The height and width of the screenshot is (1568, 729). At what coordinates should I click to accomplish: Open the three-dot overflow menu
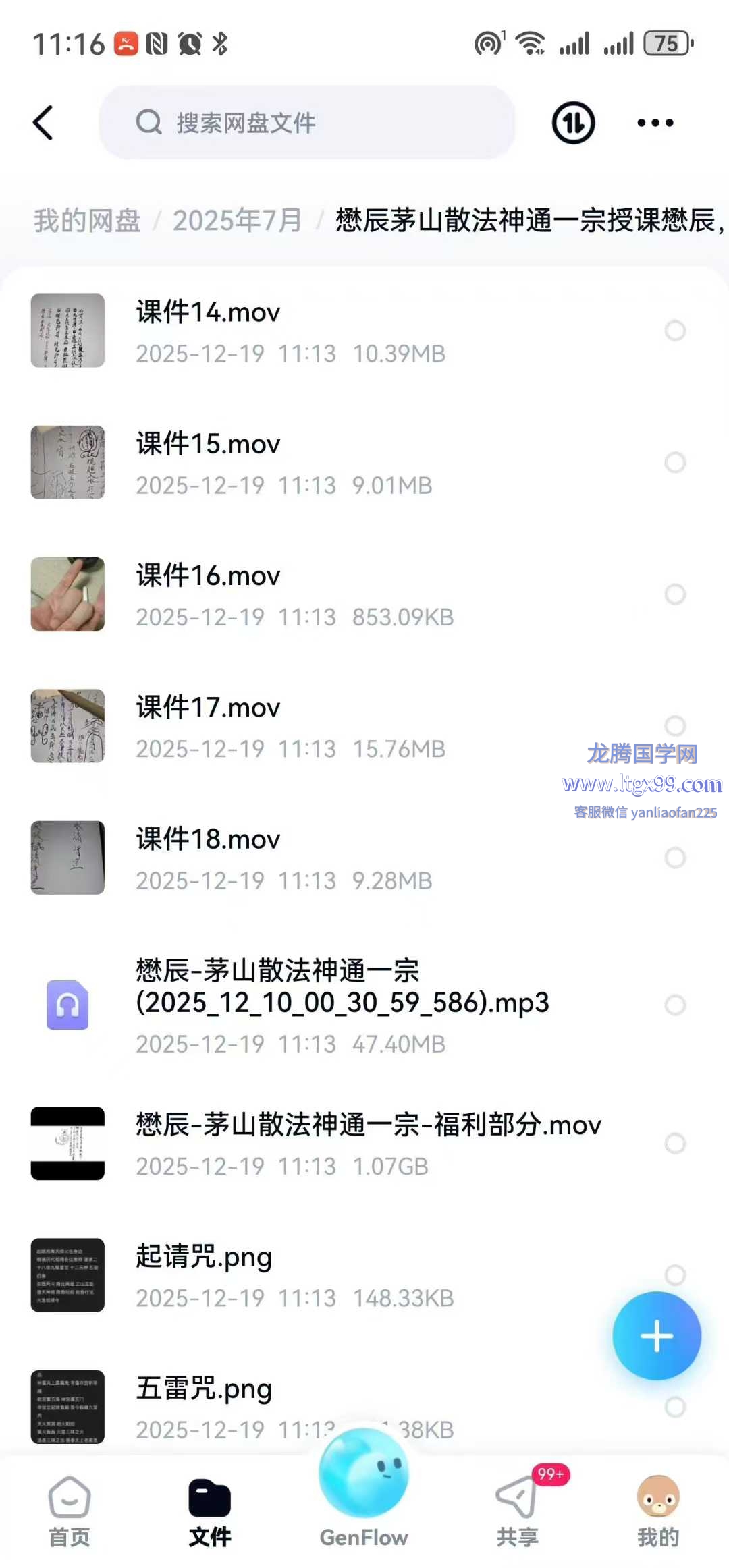pos(655,123)
